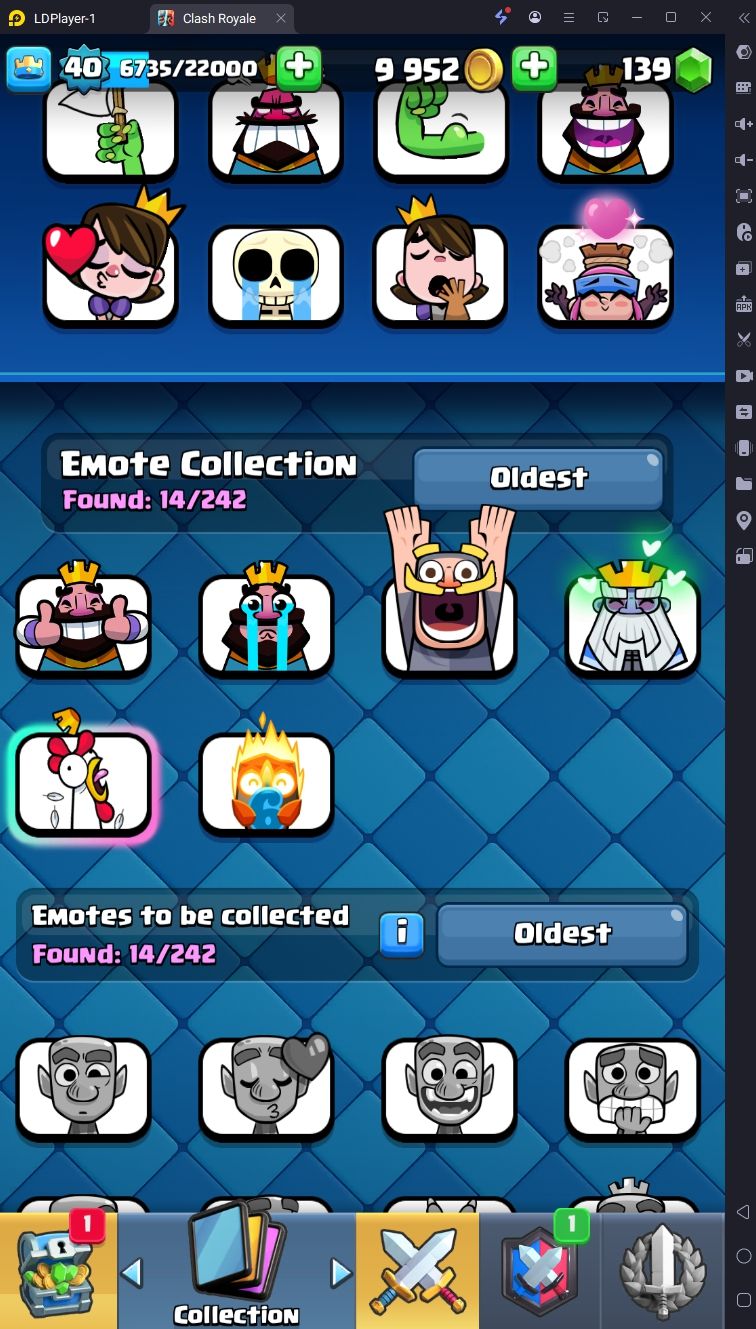Open the player level crown icon
756x1329 pixels.
coord(28,68)
